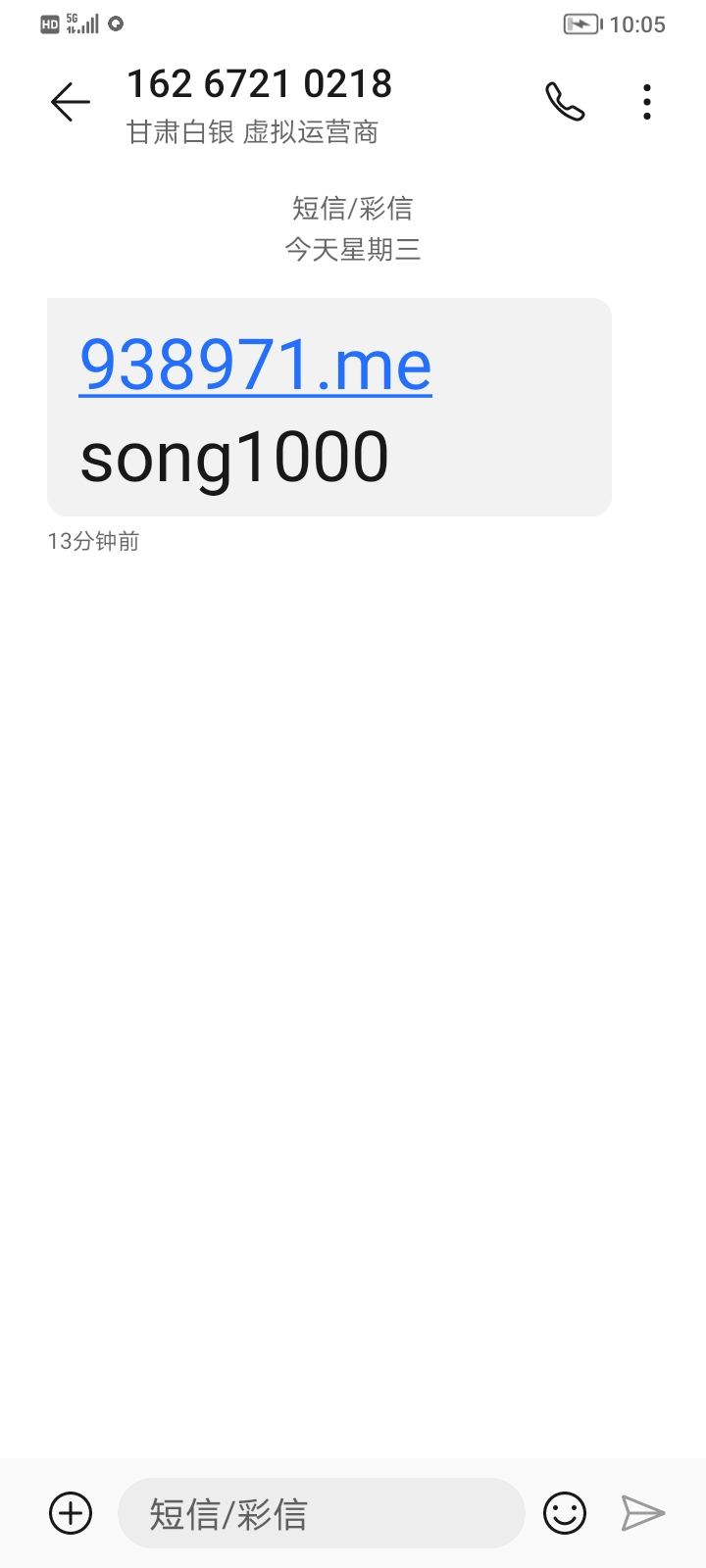706x1568 pixels.
Task: Open the emoji smiley picker
Action: (565, 1513)
